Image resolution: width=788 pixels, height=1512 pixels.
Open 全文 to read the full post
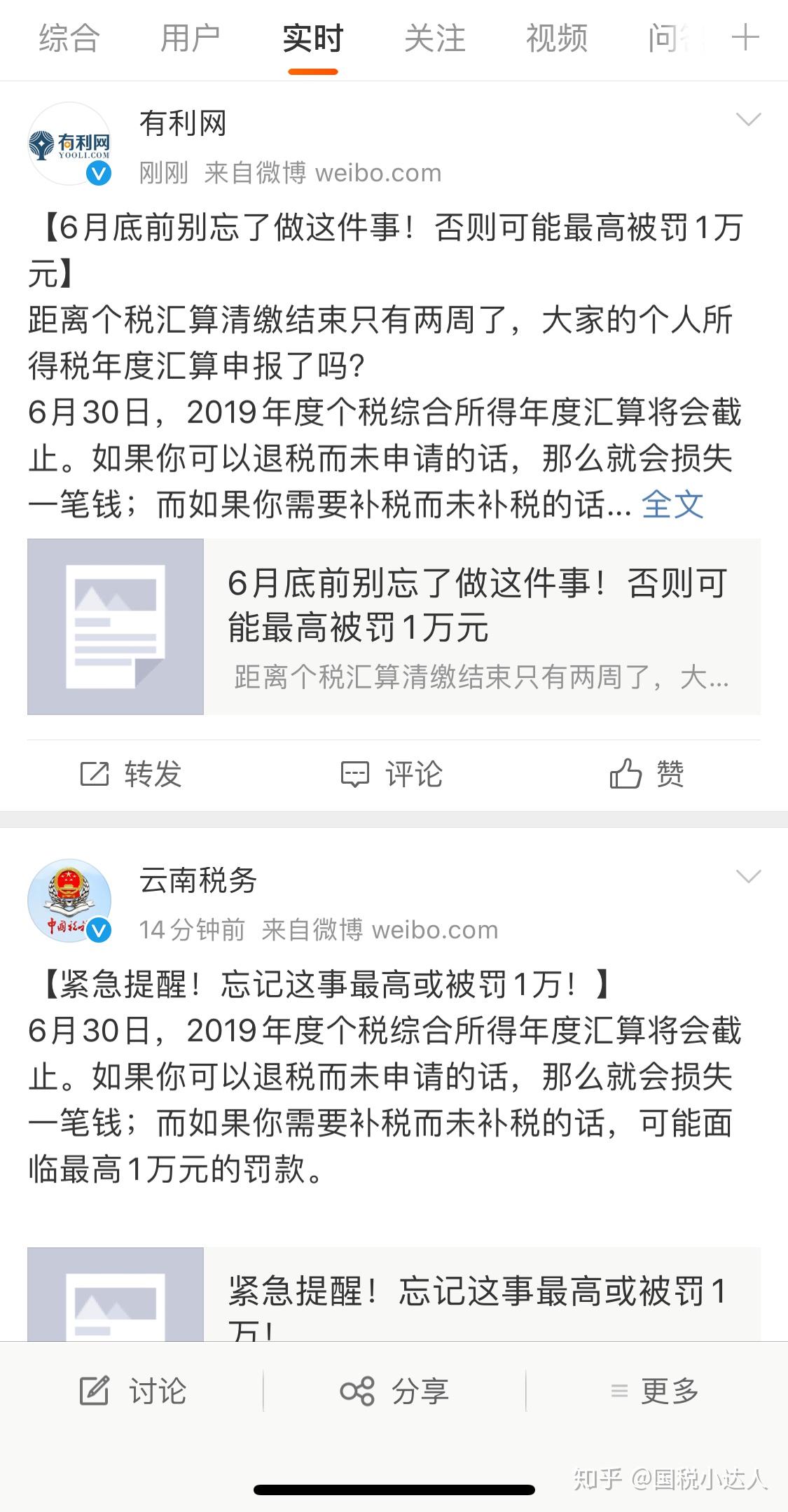coord(672,504)
